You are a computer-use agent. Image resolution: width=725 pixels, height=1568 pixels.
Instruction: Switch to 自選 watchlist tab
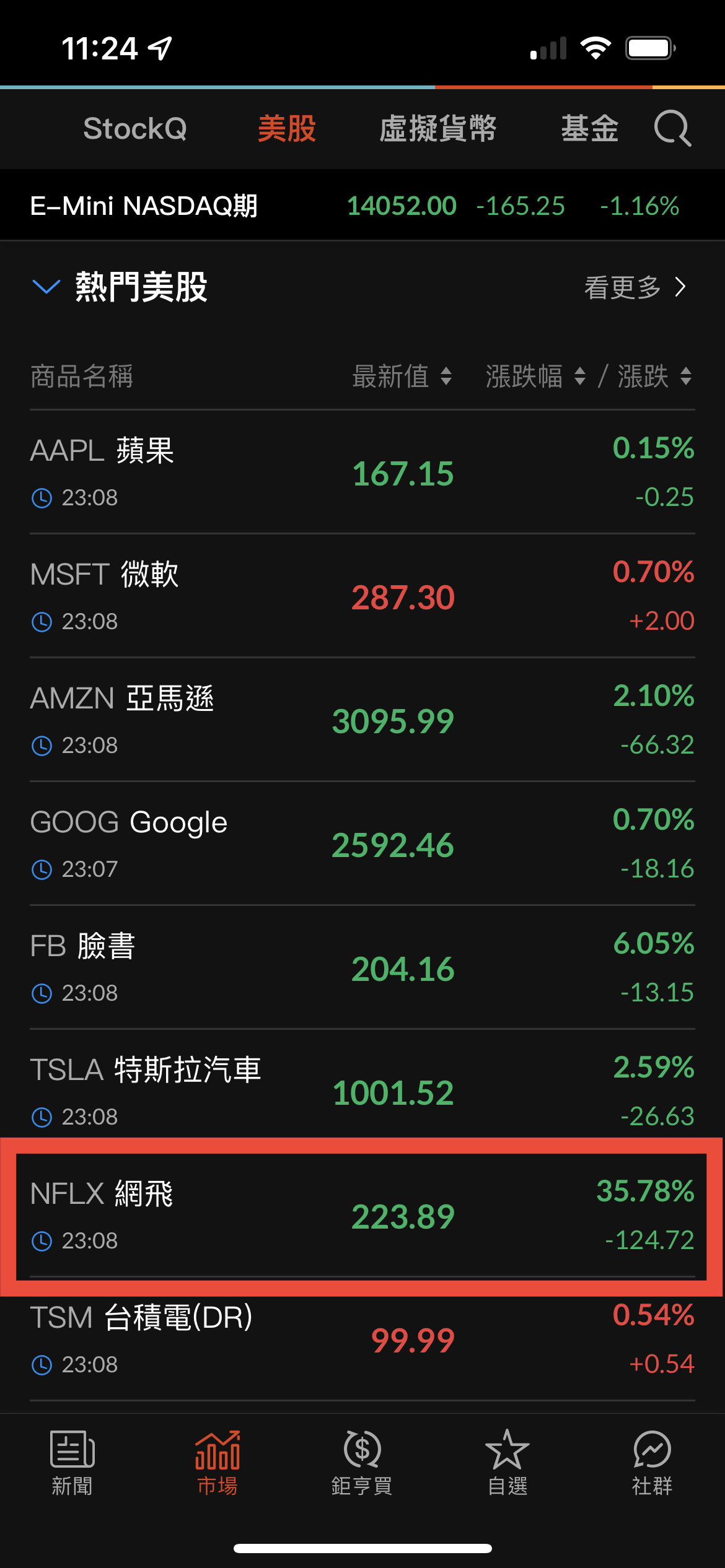tap(507, 1463)
